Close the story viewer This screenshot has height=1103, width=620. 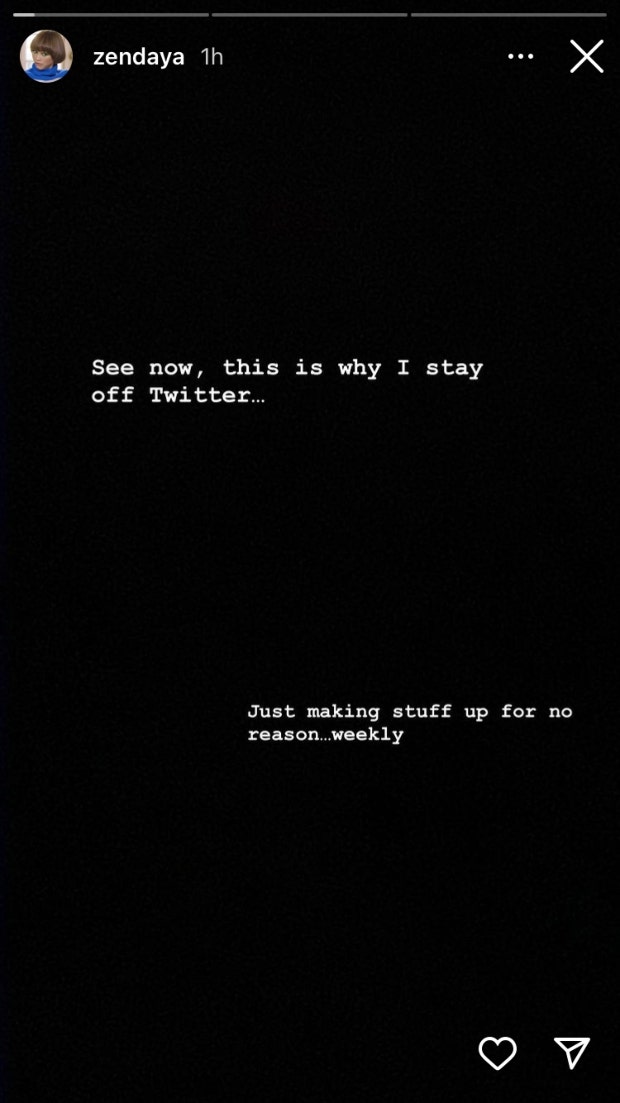point(586,57)
